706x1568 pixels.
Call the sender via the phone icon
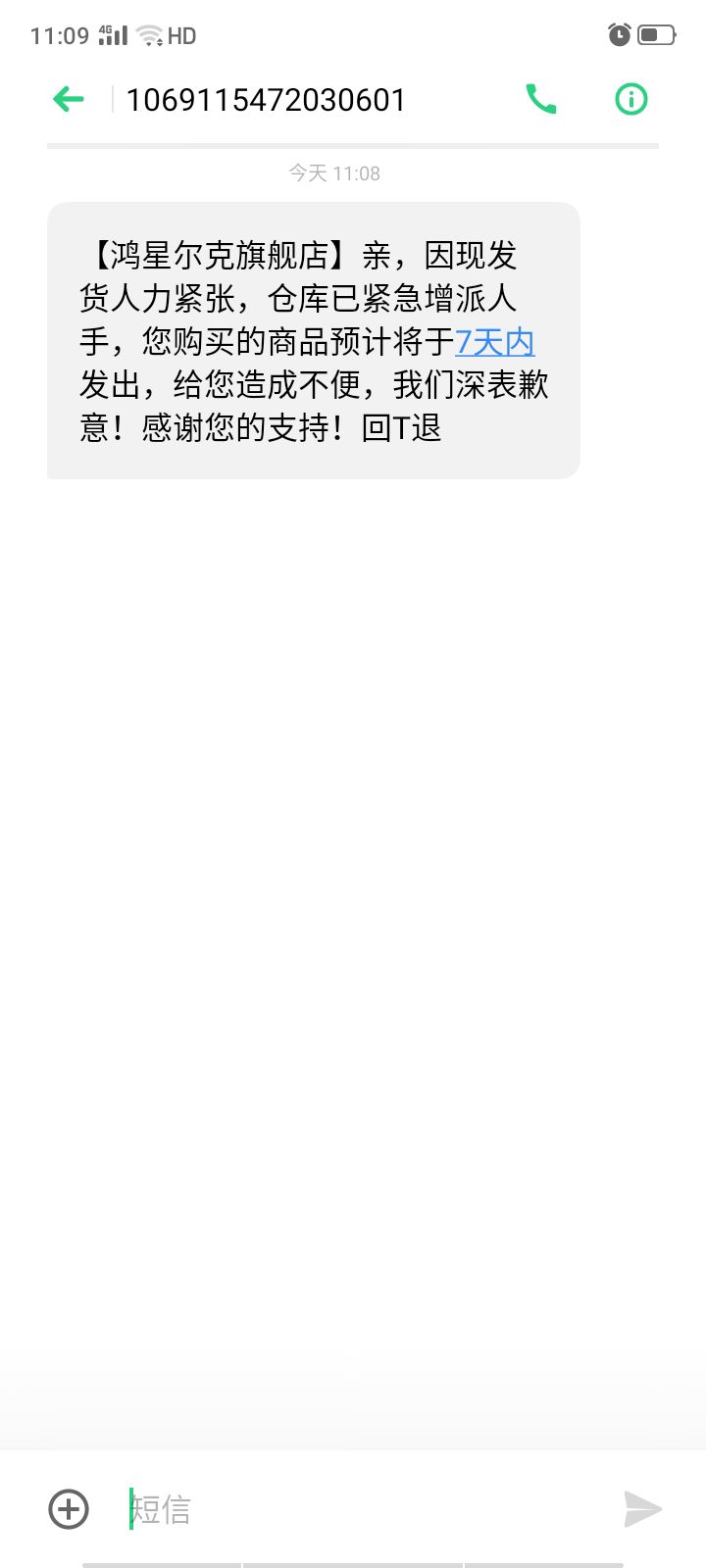click(x=541, y=99)
